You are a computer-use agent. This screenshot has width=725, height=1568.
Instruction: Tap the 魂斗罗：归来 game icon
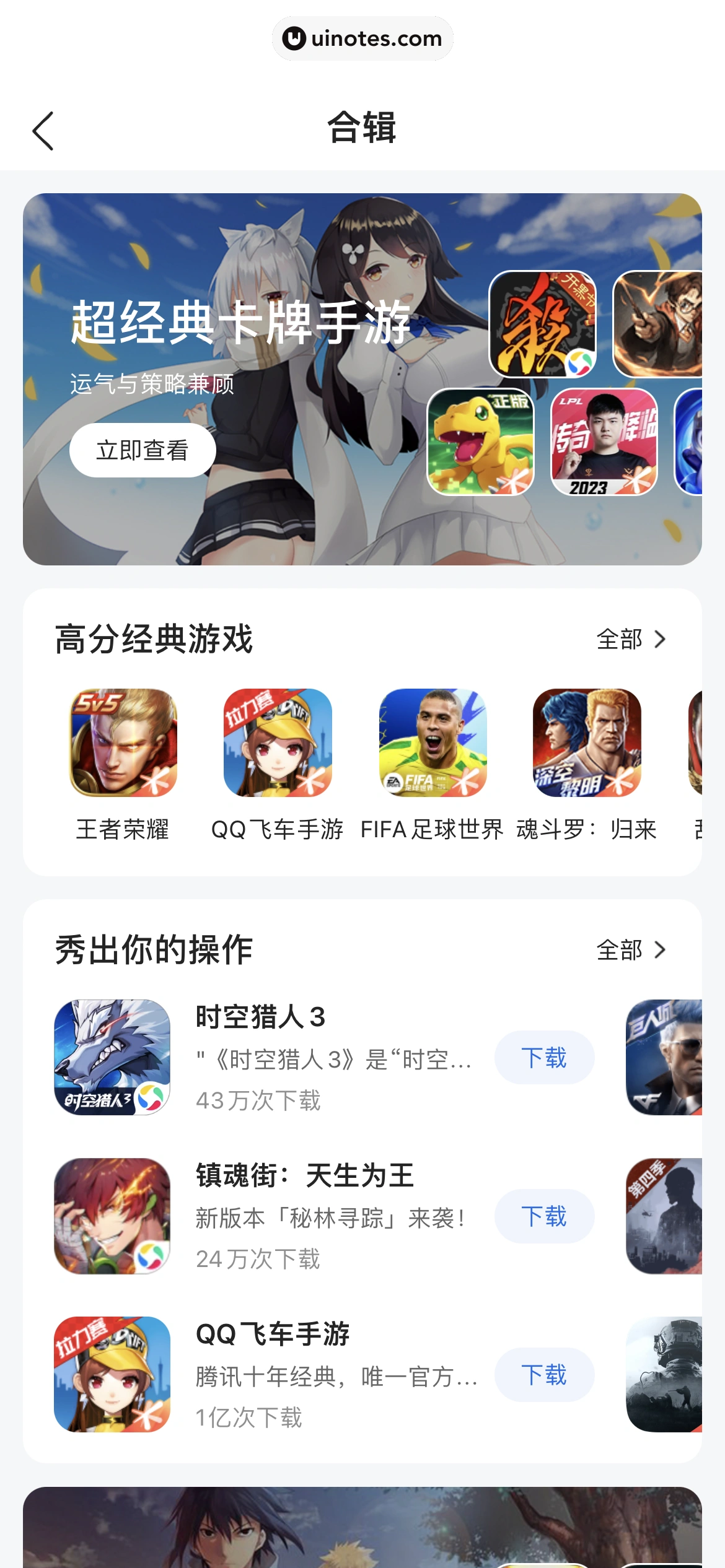[x=586, y=742]
